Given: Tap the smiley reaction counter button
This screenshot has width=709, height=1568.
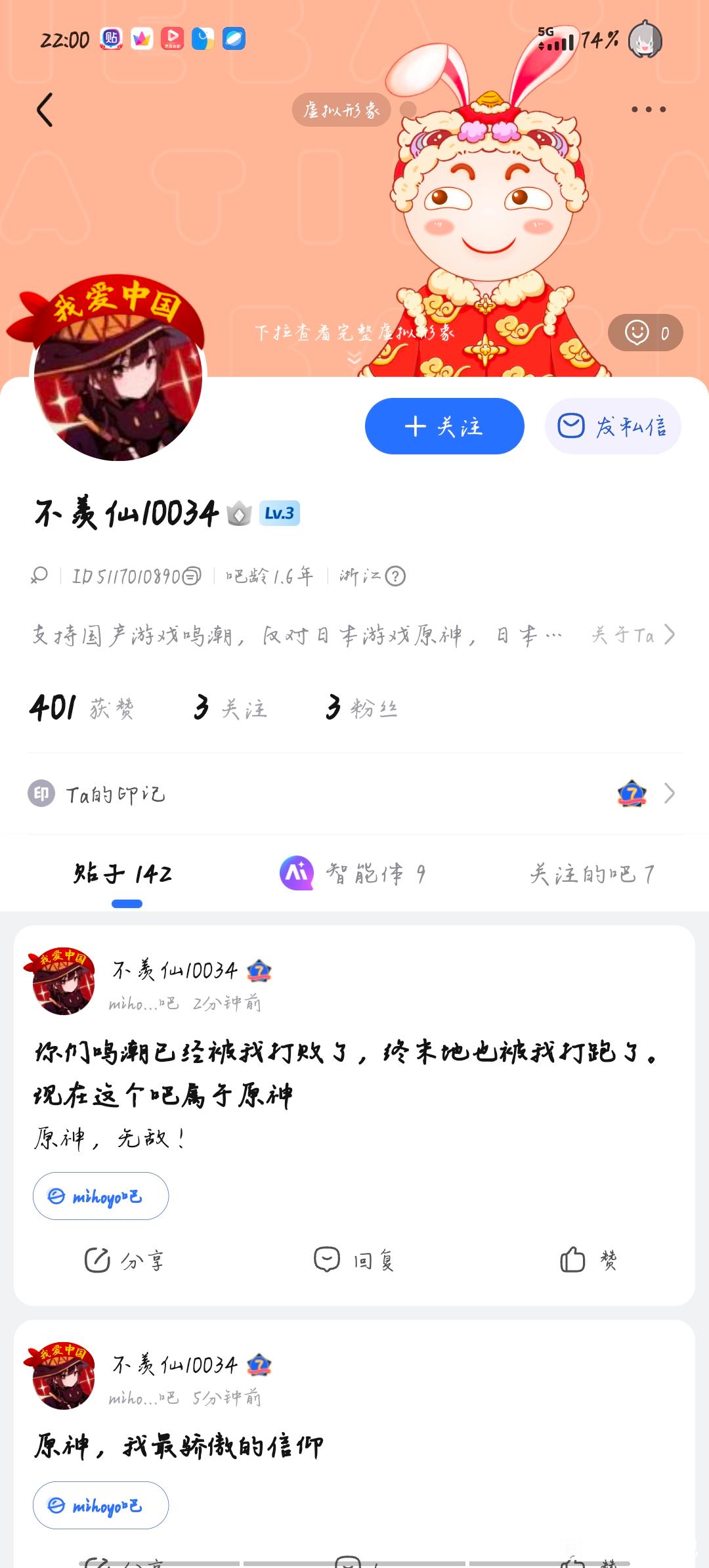Looking at the screenshot, I should click(x=645, y=333).
